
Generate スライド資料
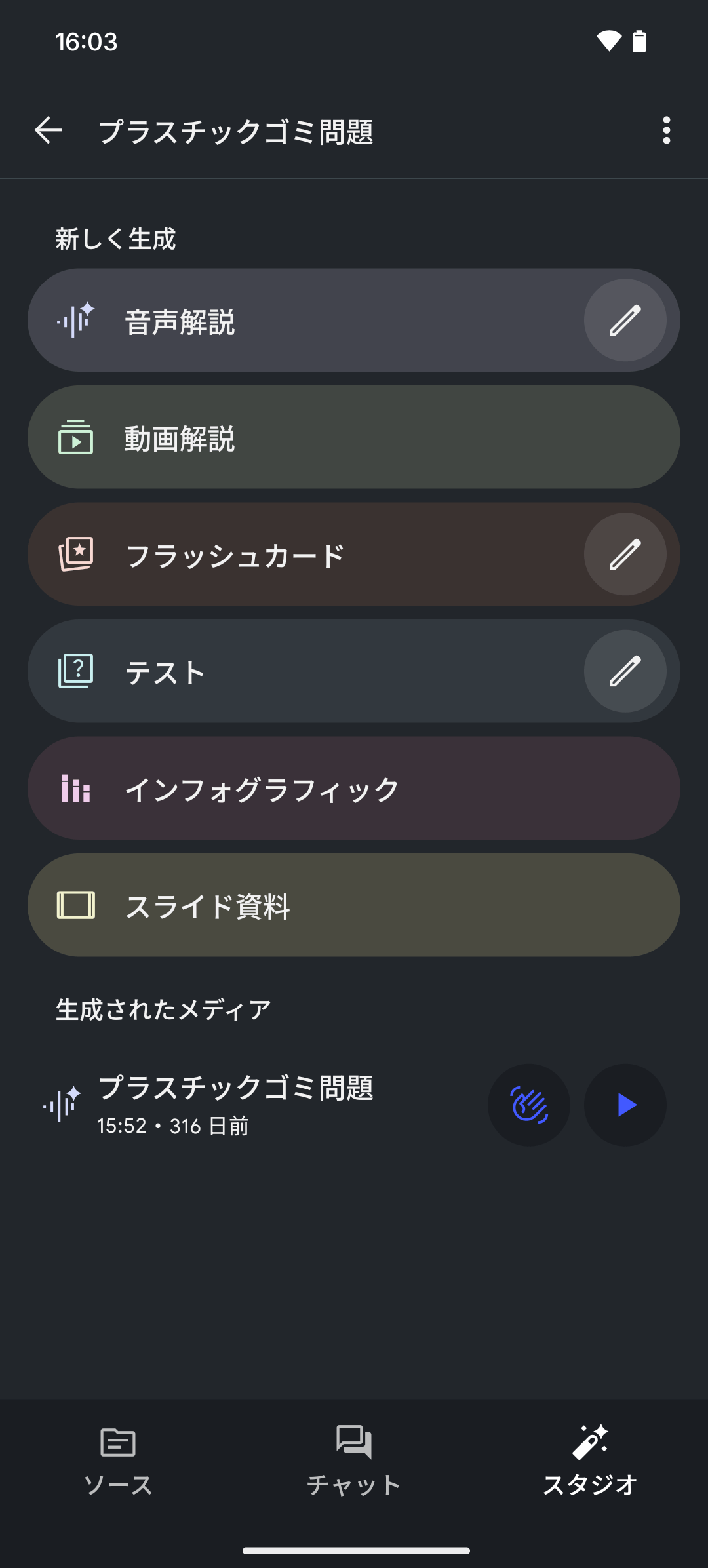(354, 905)
